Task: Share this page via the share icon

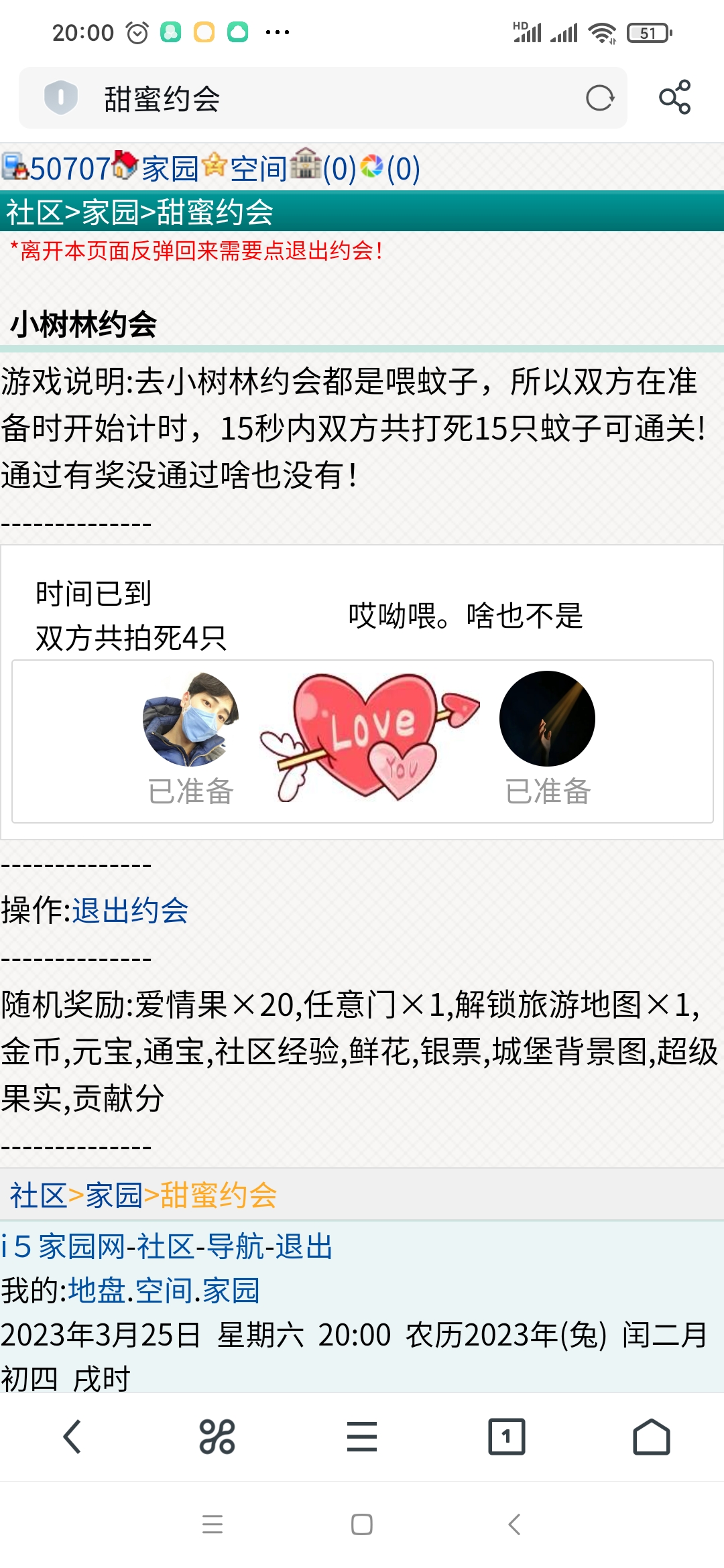Action: pos(674,98)
